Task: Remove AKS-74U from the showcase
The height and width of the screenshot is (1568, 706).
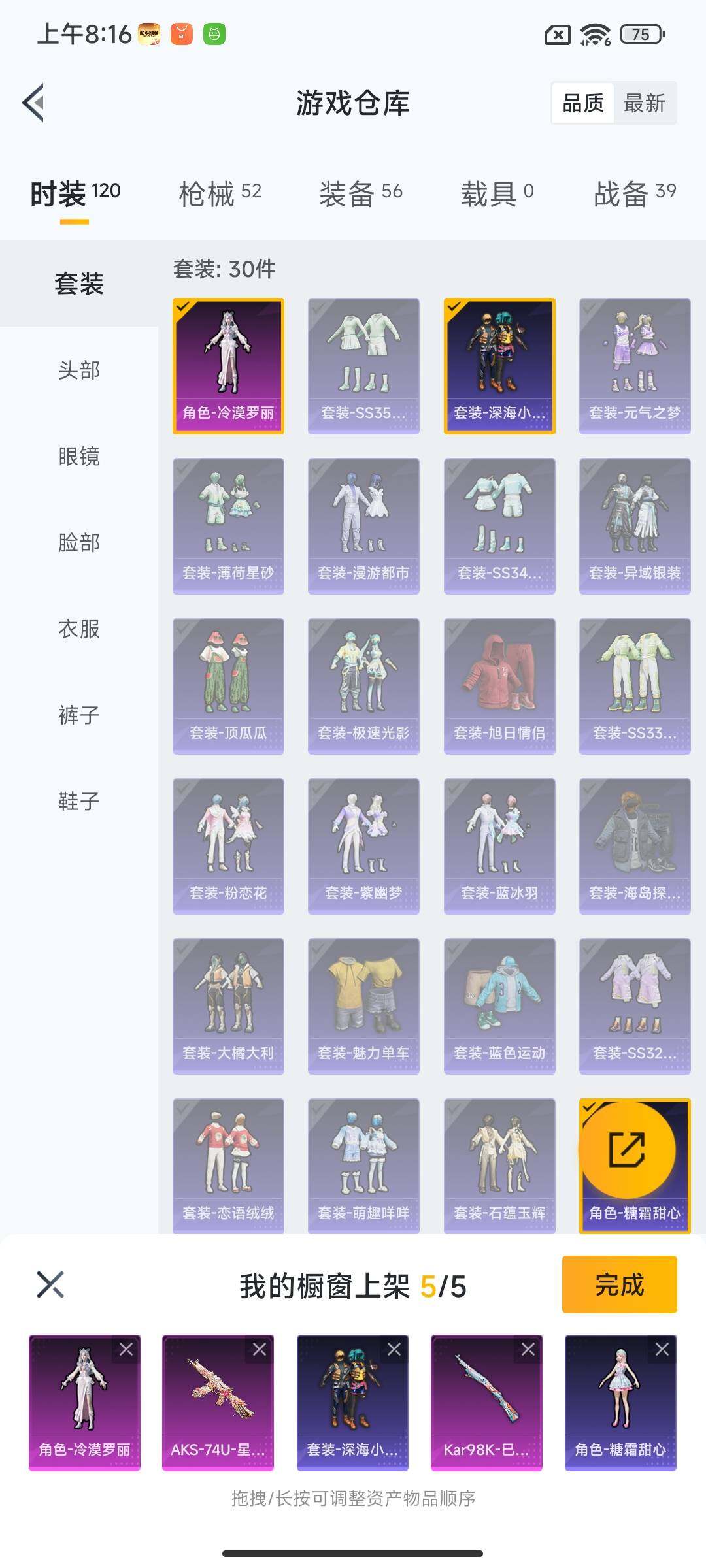Action: [260, 1349]
